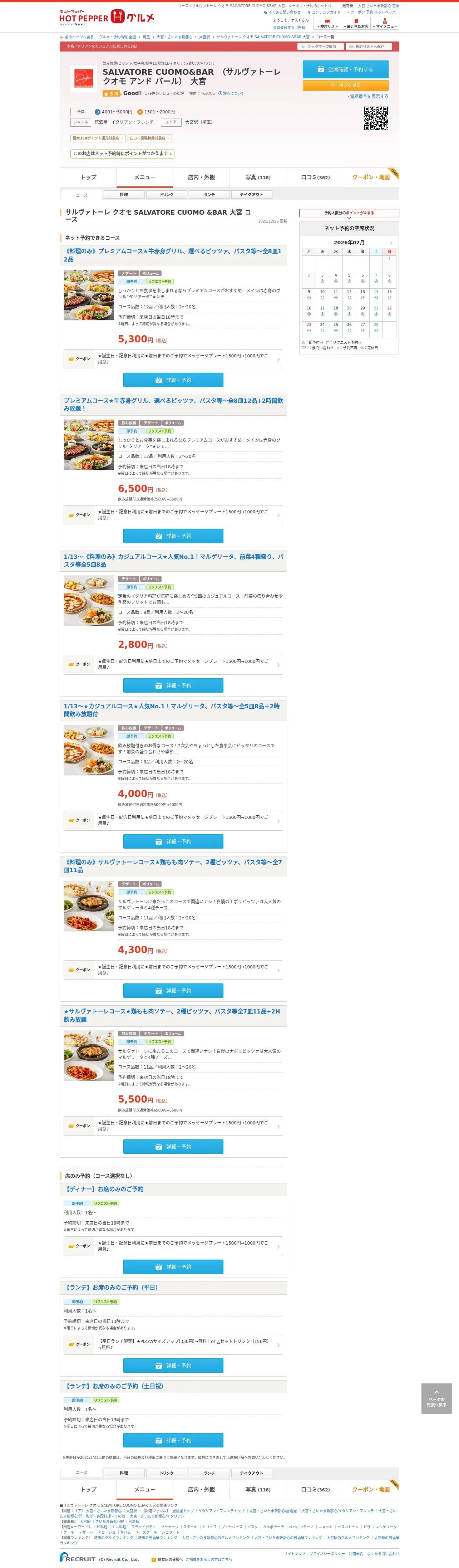Switch to 写真 (118) tab
The image size is (459, 1568).
258,177
